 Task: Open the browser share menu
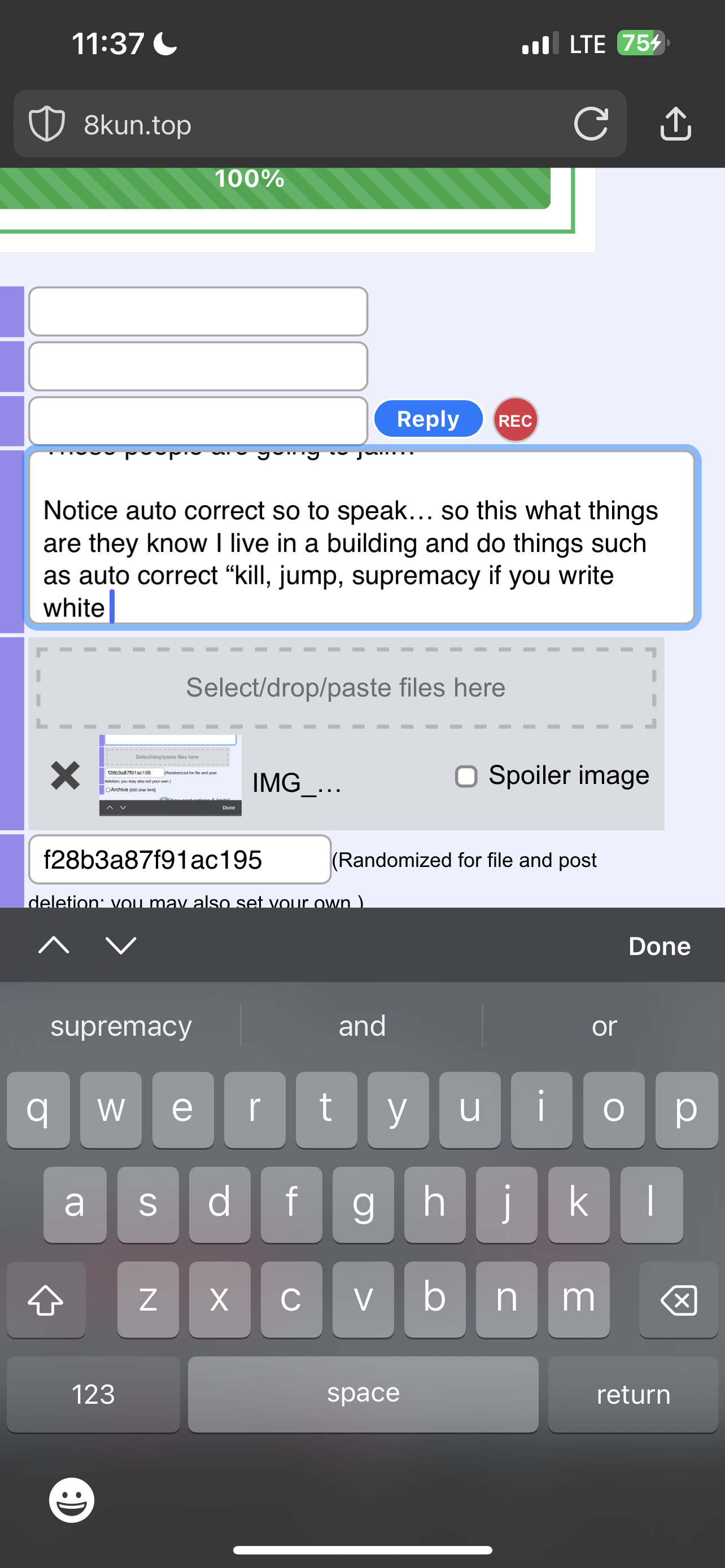click(x=676, y=124)
